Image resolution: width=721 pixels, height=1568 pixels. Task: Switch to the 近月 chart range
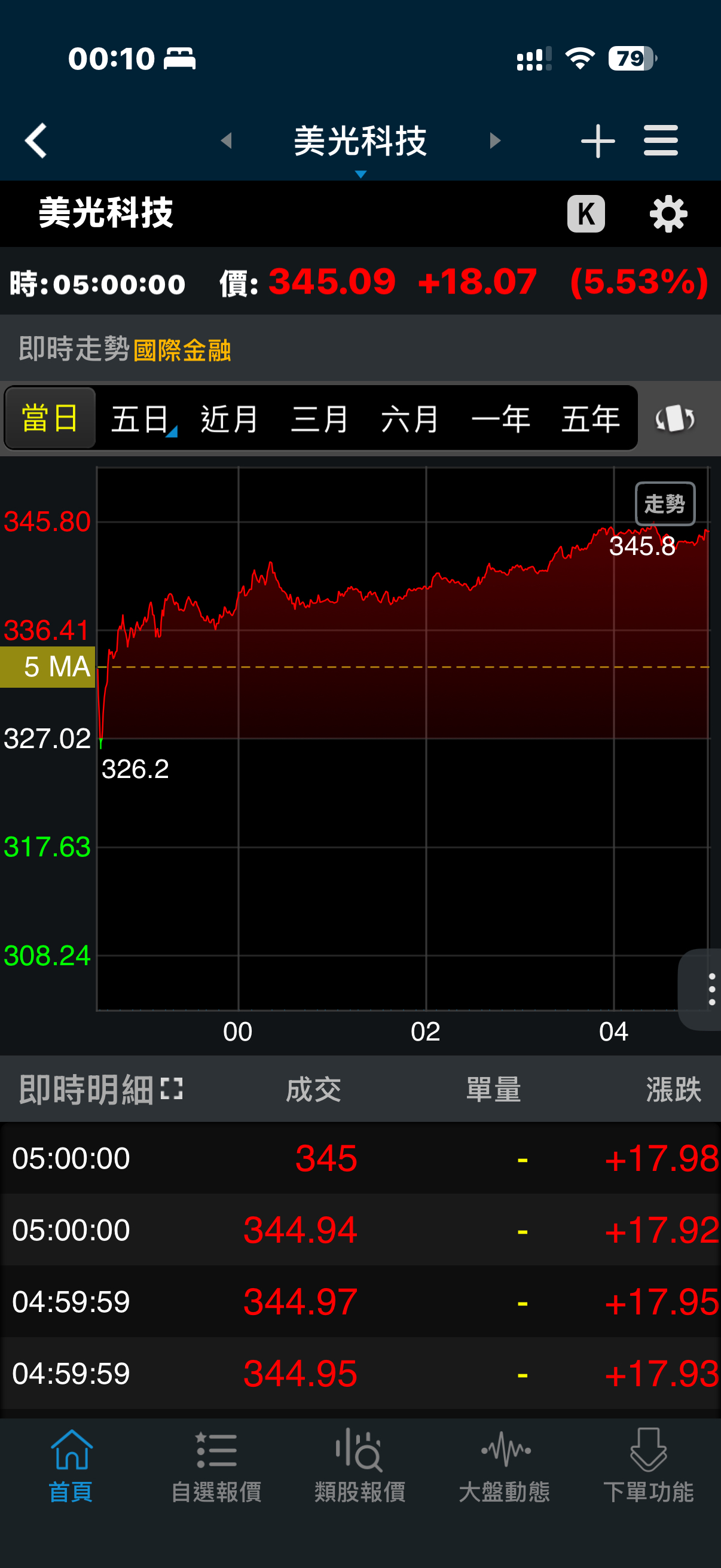(x=230, y=418)
